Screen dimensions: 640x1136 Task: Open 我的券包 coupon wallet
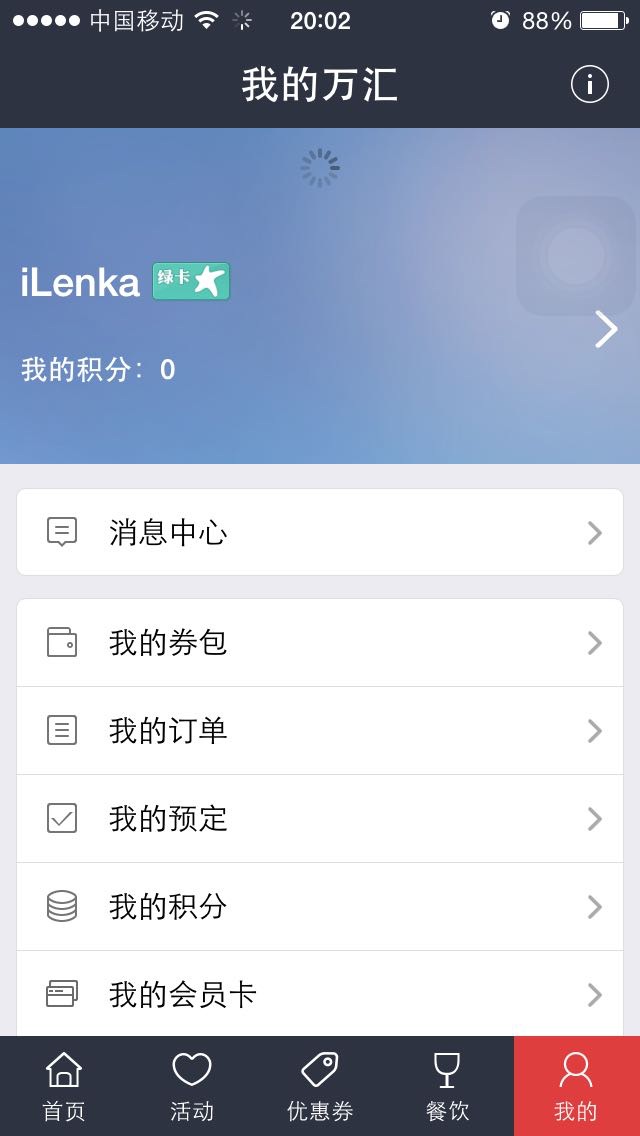click(320, 643)
